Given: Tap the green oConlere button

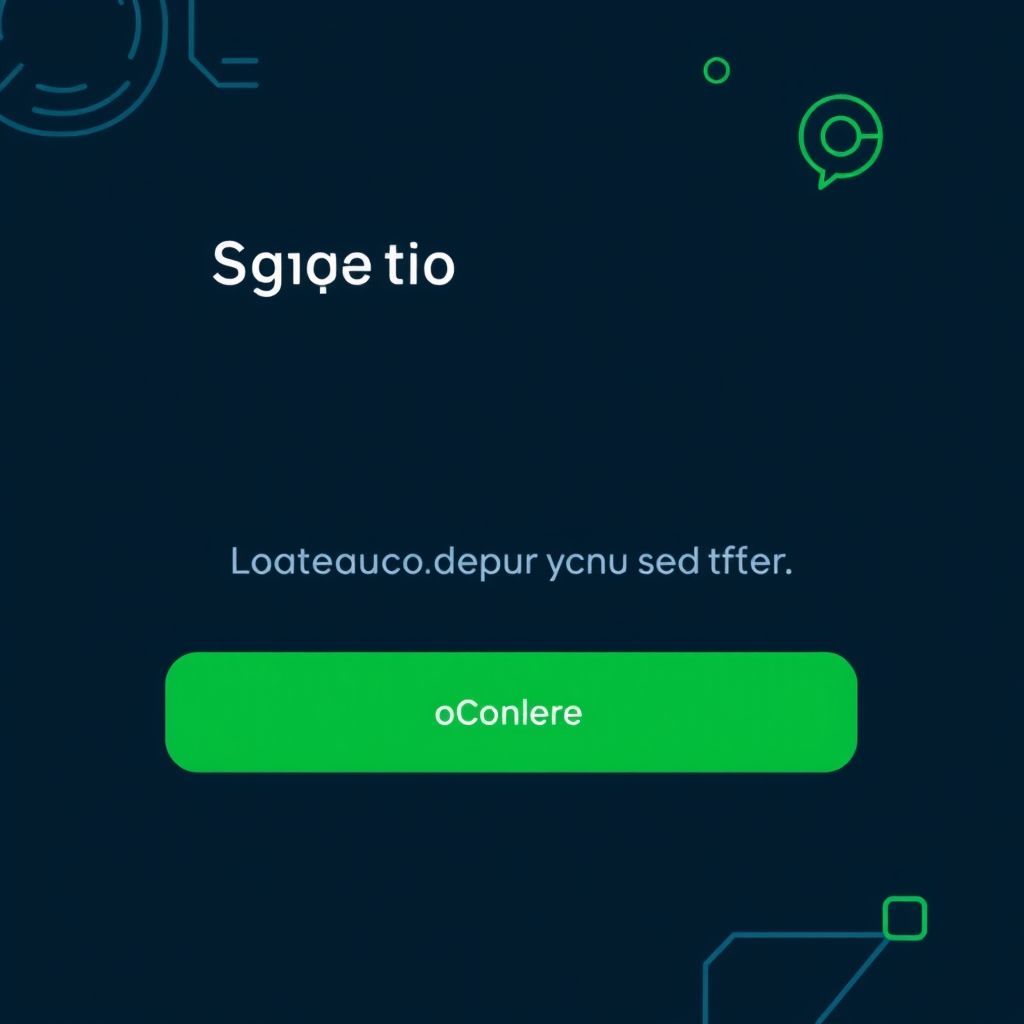Looking at the screenshot, I should pyautogui.click(x=510, y=712).
